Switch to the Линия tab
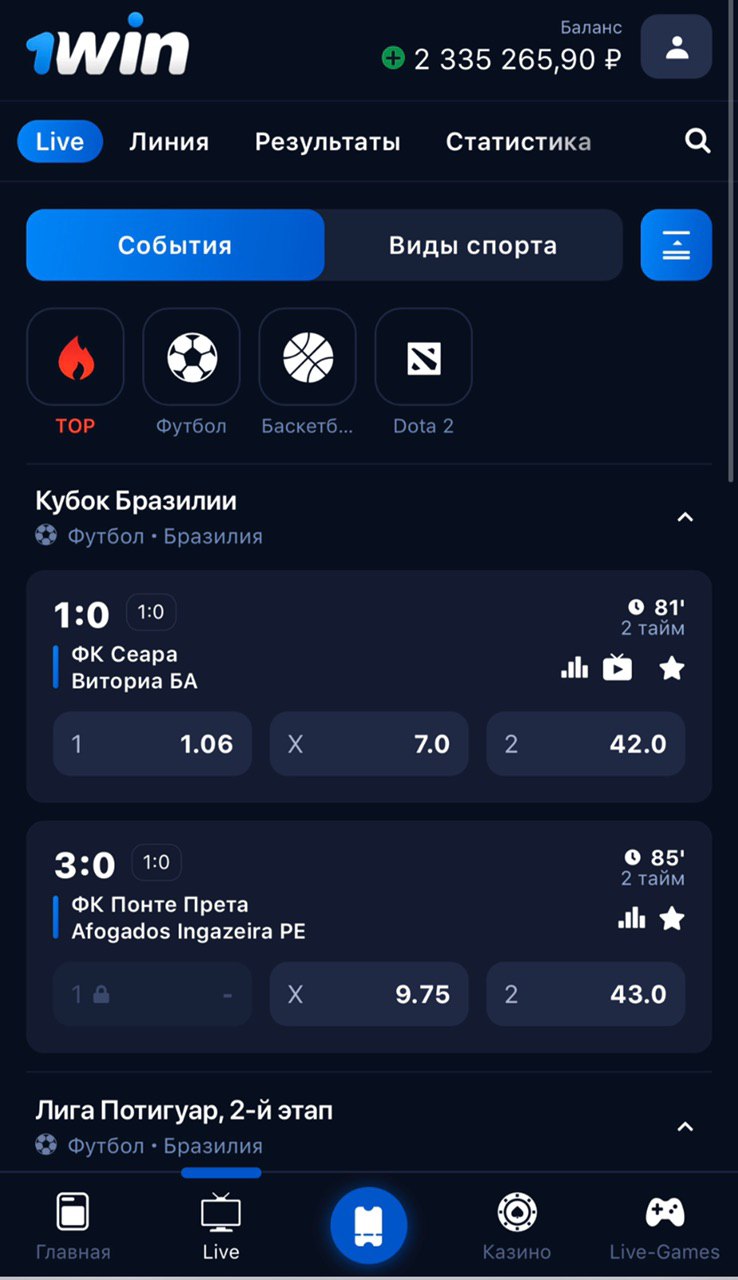 point(169,142)
